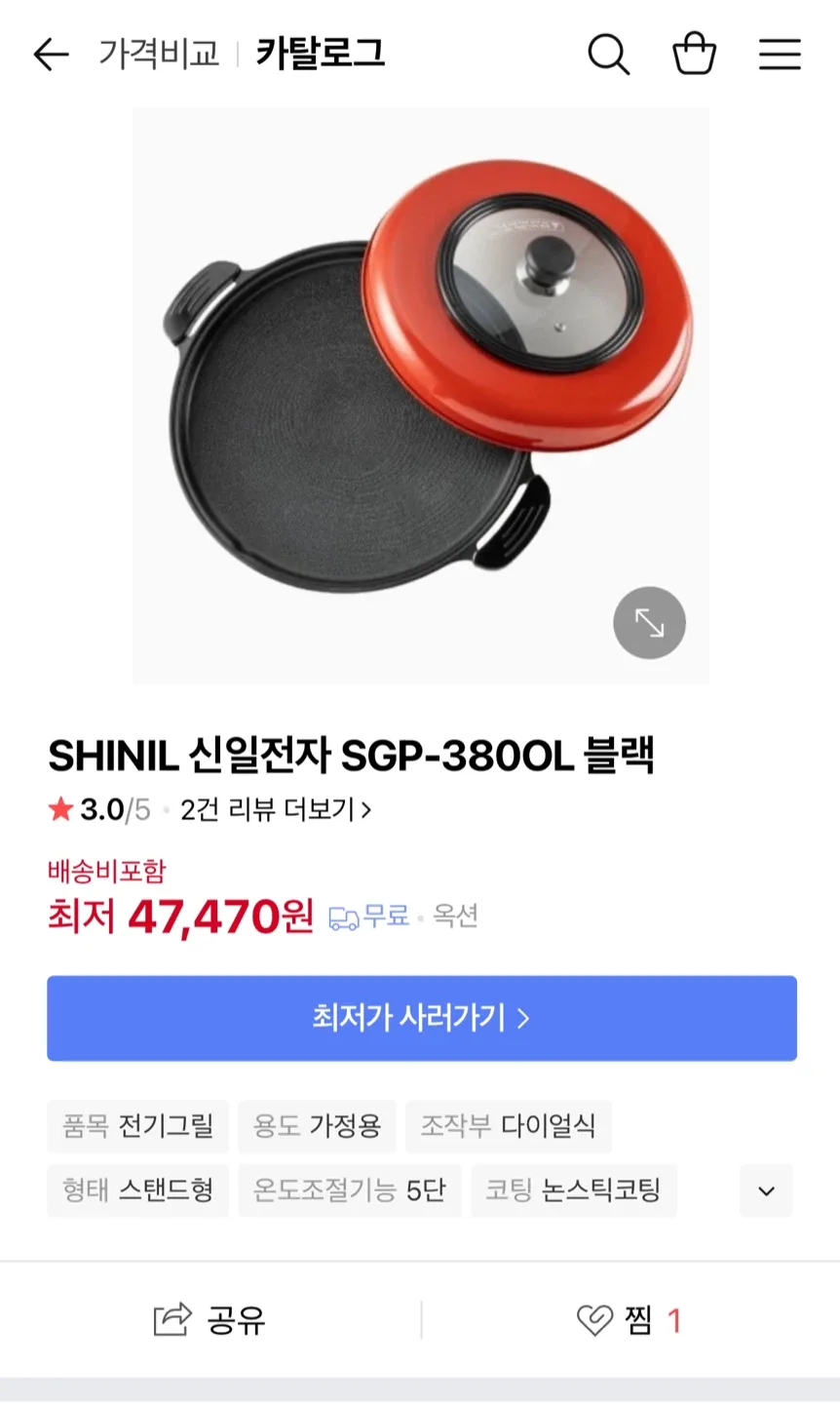Go back using the arrow icon
This screenshot has height=1404, width=840.
(51, 55)
